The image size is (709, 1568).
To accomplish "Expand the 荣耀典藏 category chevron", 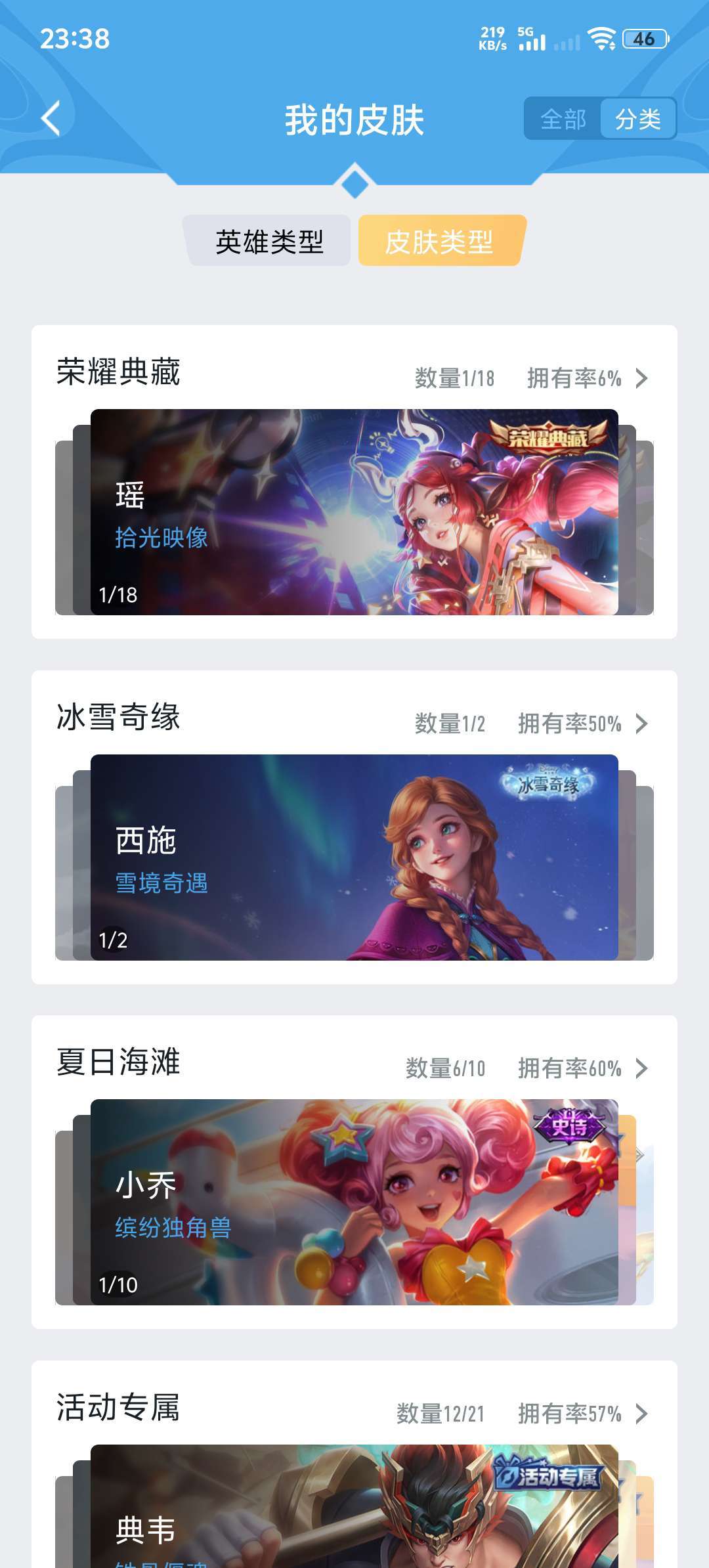I will coord(641,378).
